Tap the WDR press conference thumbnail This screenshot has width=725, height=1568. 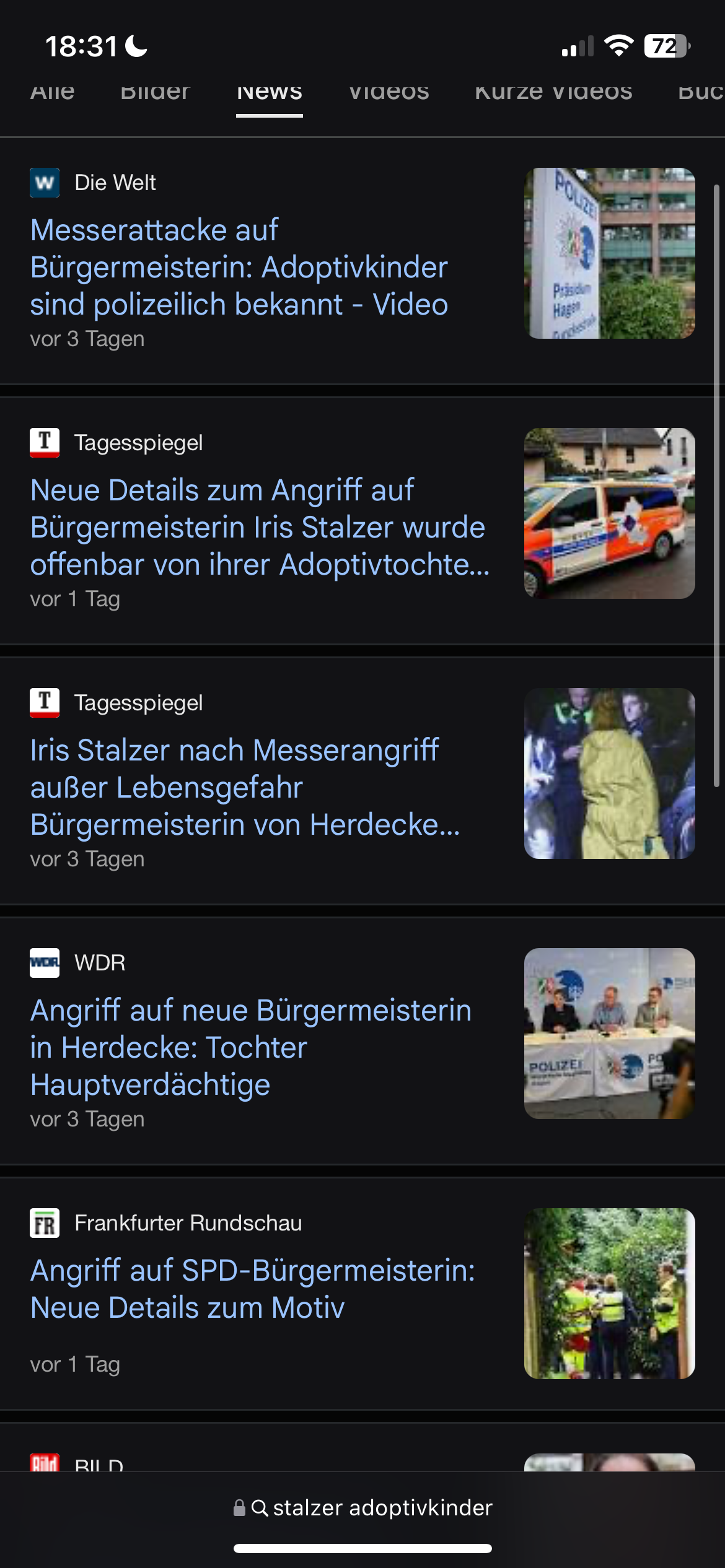coord(609,1034)
